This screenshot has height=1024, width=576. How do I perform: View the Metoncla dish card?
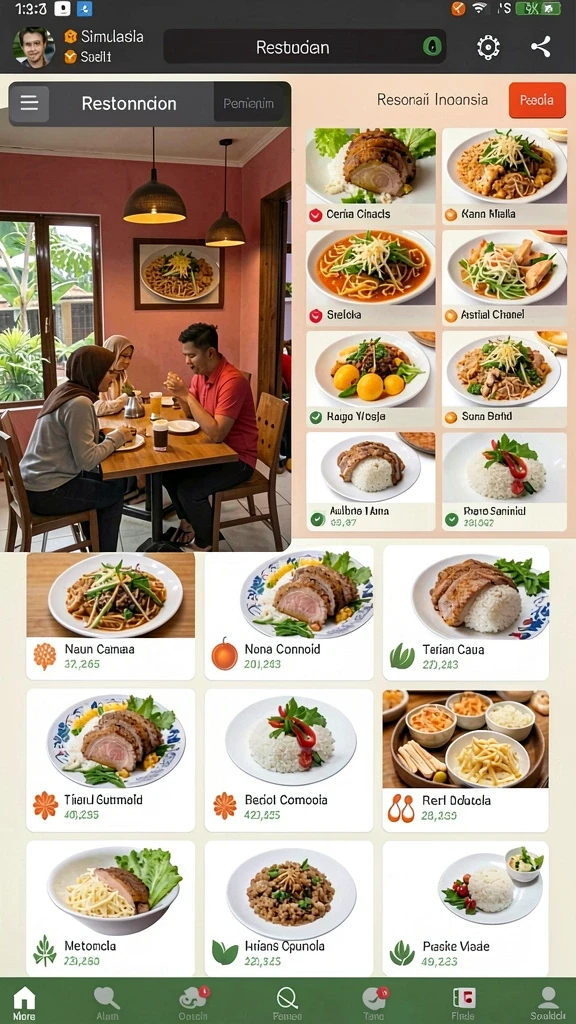110,908
